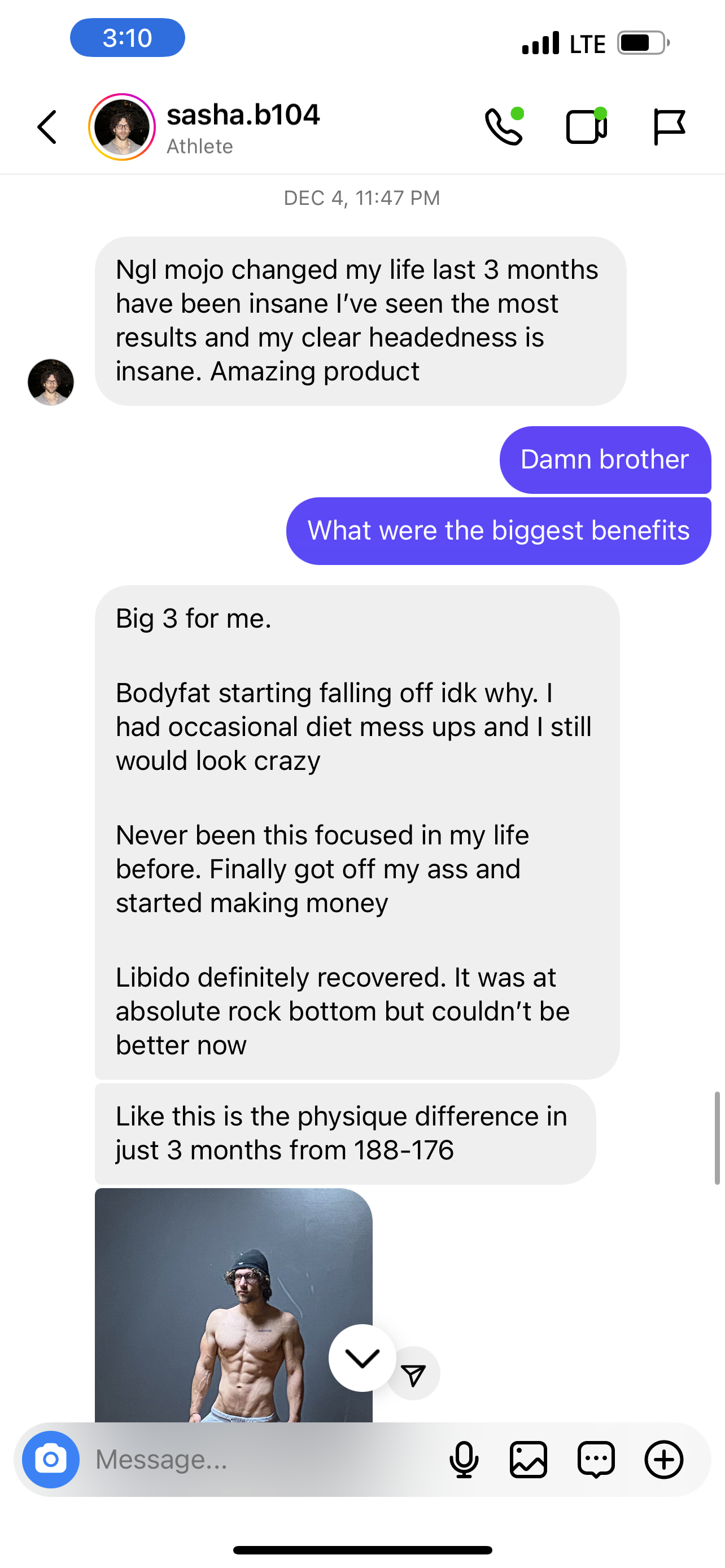
Task: Share the physique photo via the send icon
Action: [x=414, y=1374]
